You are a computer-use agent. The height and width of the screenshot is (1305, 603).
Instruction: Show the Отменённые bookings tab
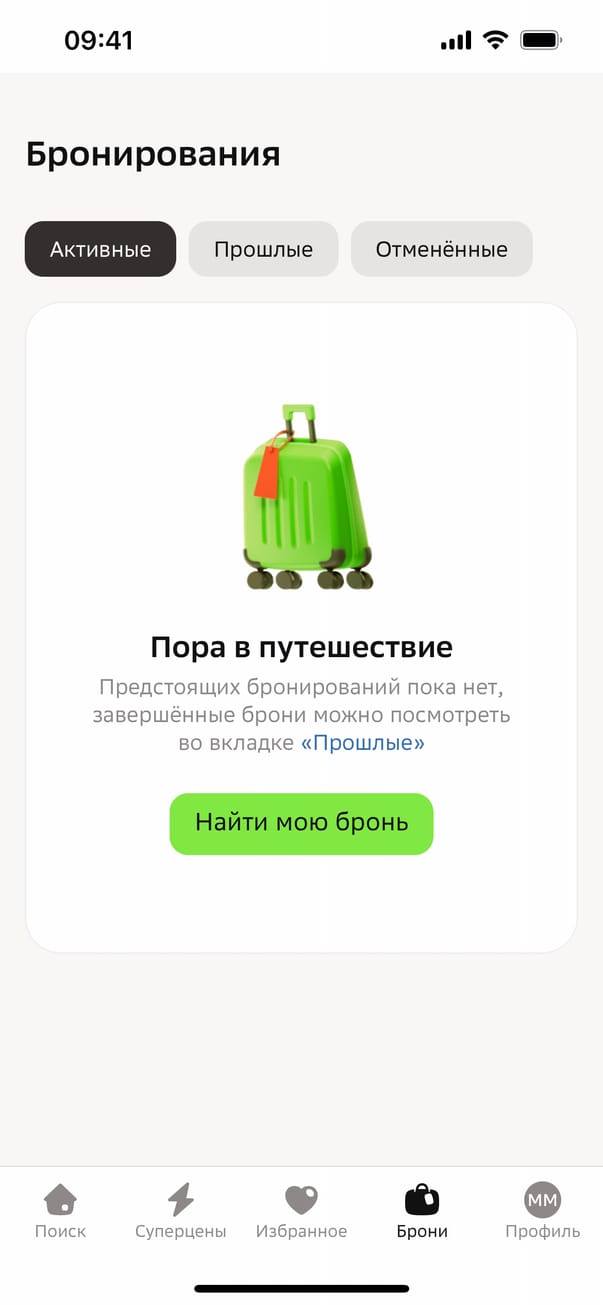click(x=441, y=249)
